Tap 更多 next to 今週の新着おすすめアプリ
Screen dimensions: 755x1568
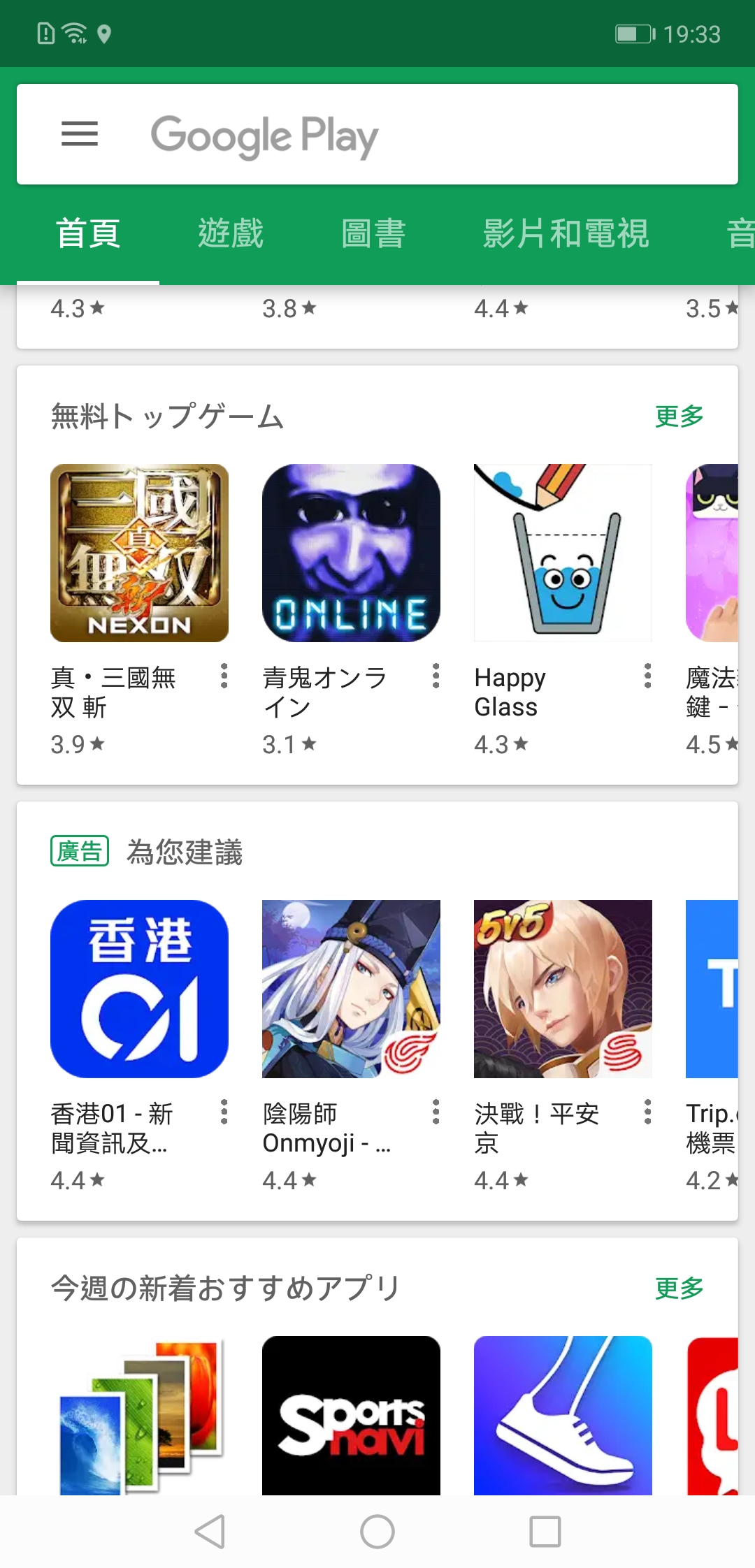coord(679,1288)
